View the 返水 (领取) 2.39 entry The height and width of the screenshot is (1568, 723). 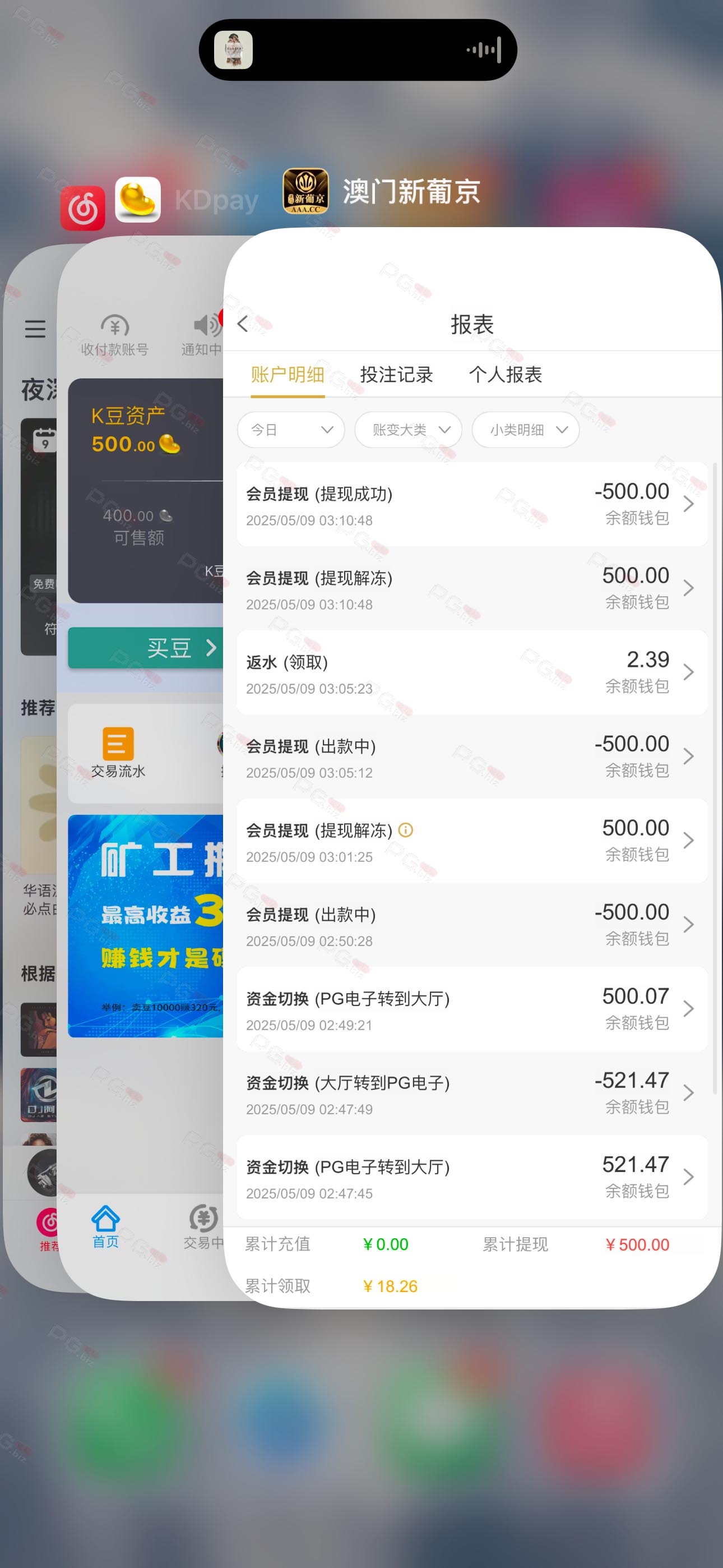click(472, 672)
